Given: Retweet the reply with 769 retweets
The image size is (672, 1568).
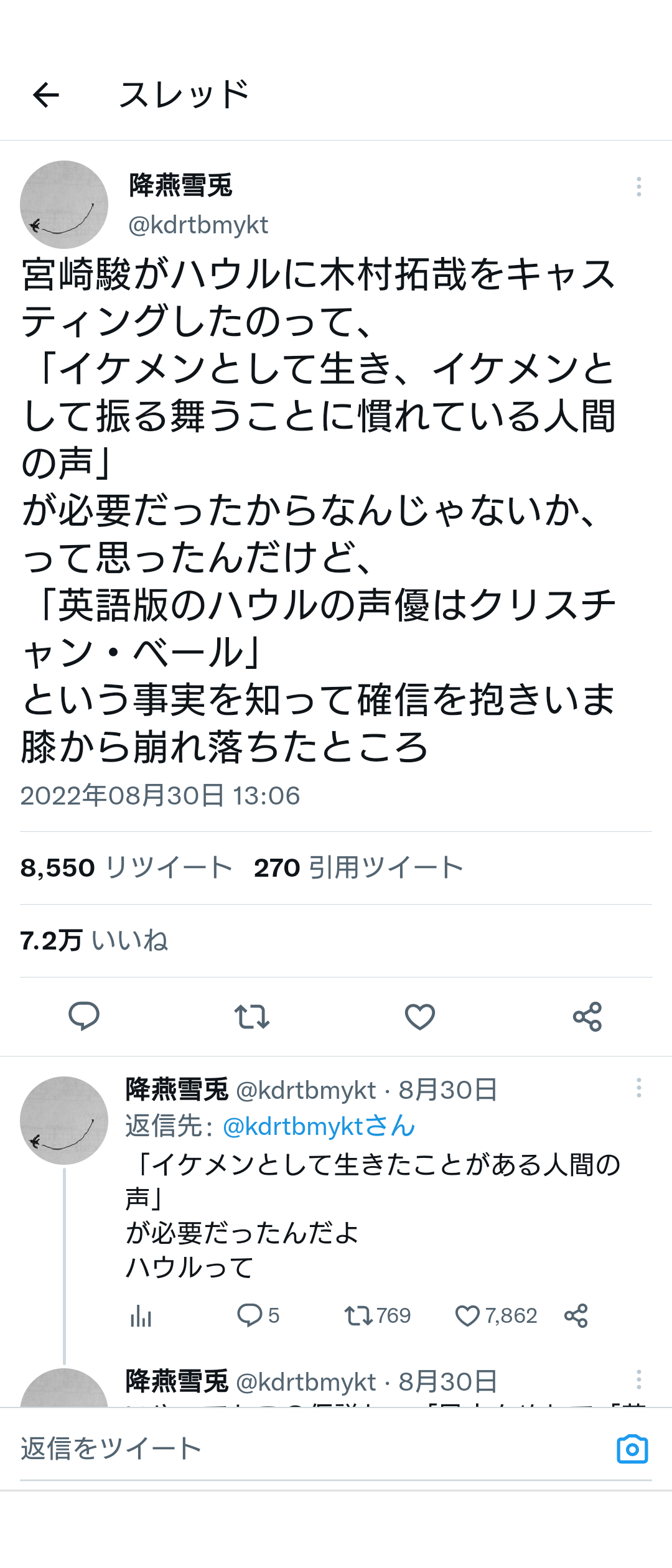Looking at the screenshot, I should click(359, 1315).
